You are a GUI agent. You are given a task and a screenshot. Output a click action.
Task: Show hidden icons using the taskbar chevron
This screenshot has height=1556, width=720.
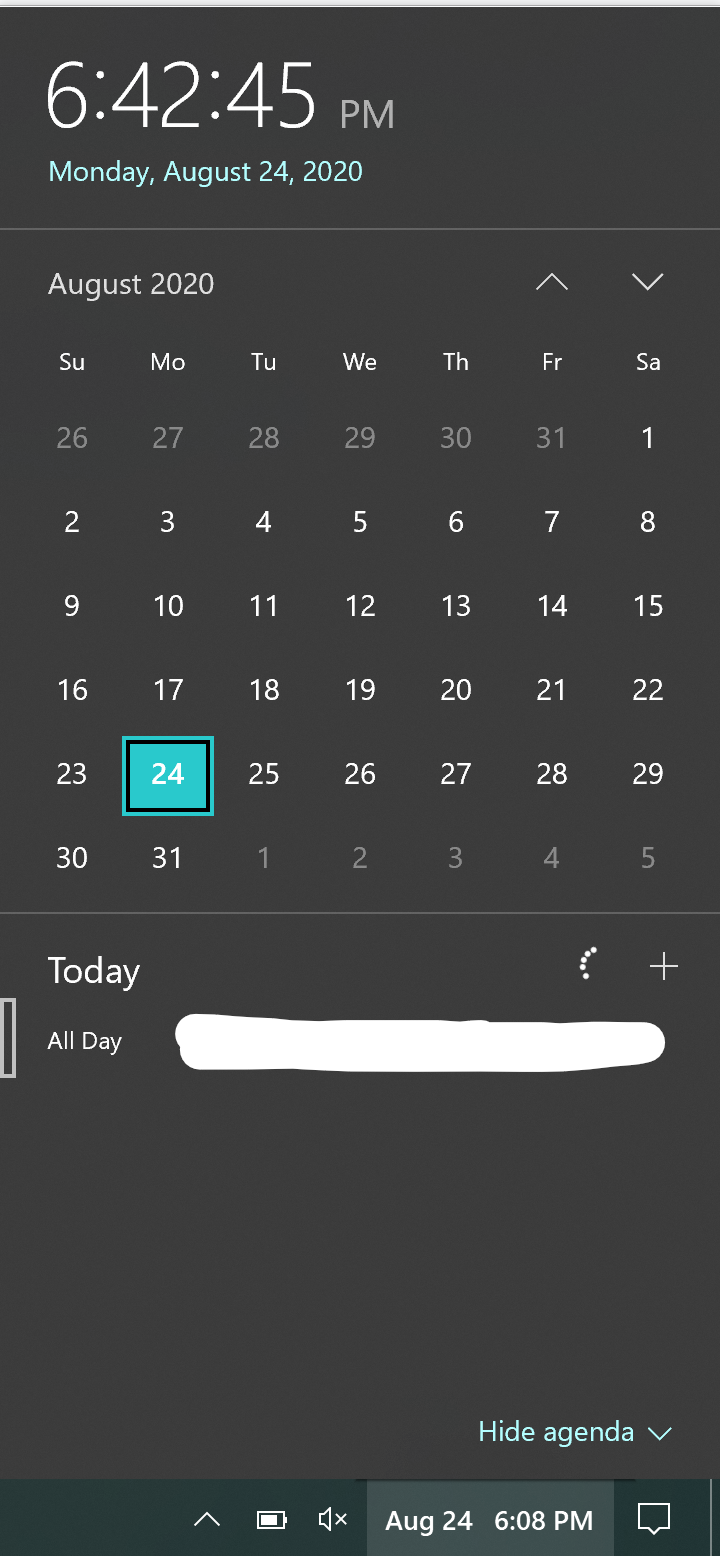(x=207, y=1518)
